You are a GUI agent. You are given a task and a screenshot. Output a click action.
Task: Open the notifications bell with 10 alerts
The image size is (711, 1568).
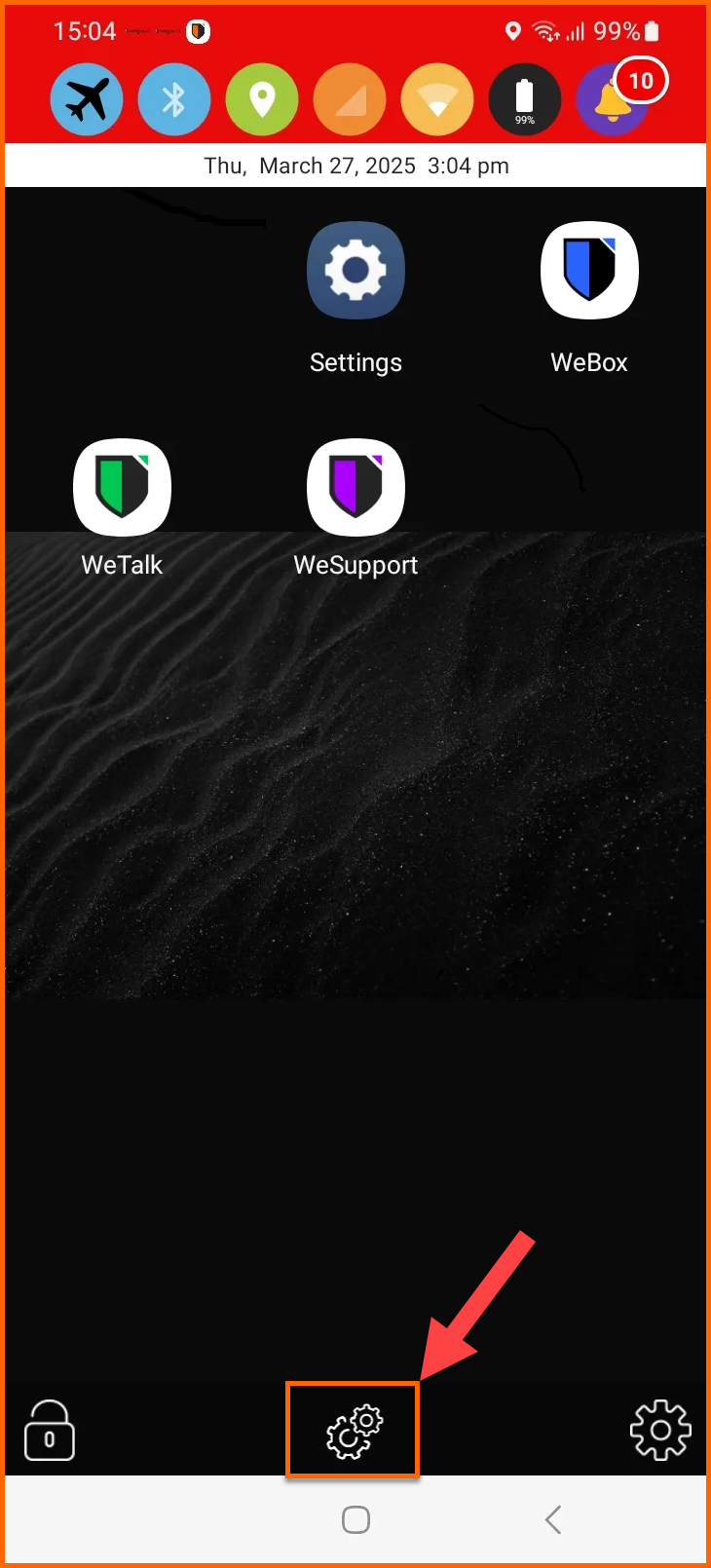613,99
